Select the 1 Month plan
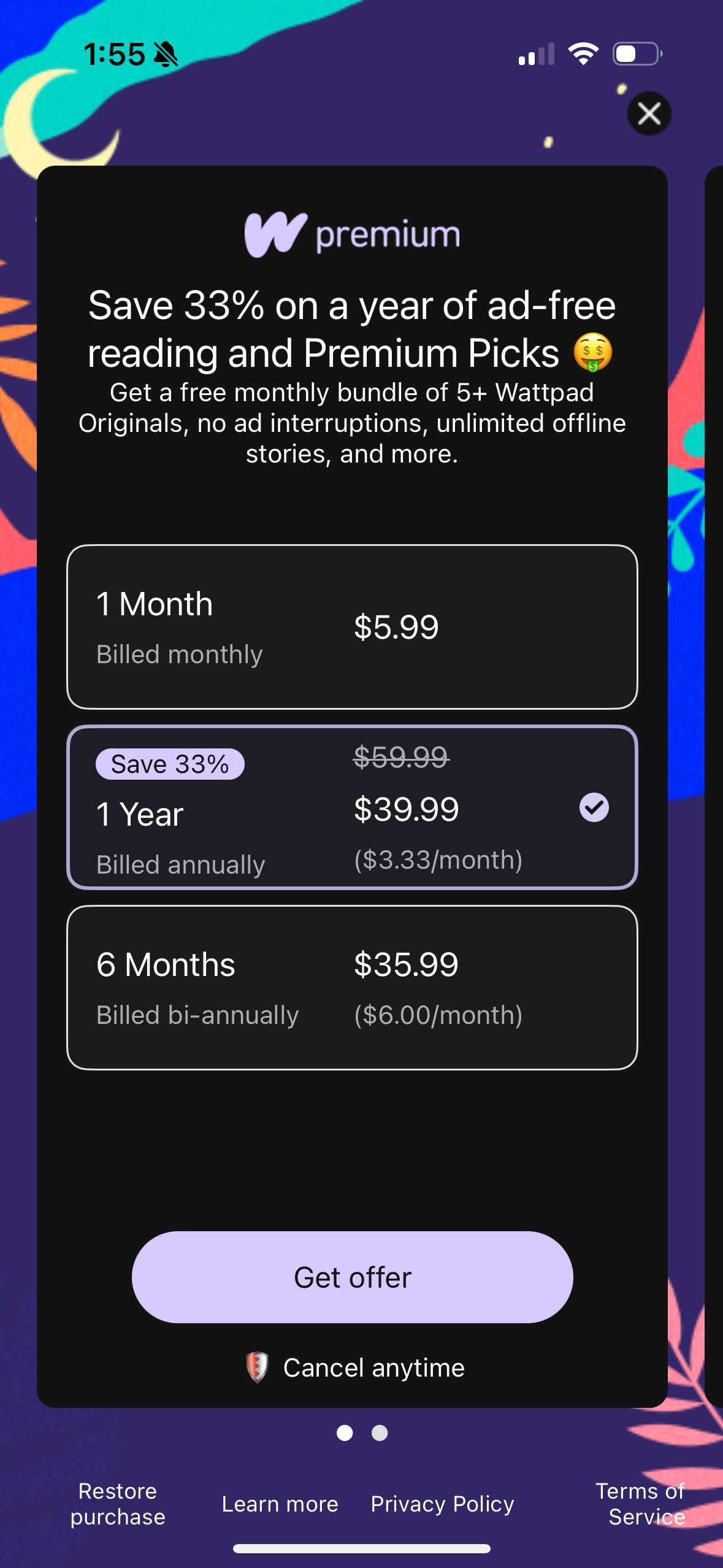The height and width of the screenshot is (1568, 723). tap(352, 626)
